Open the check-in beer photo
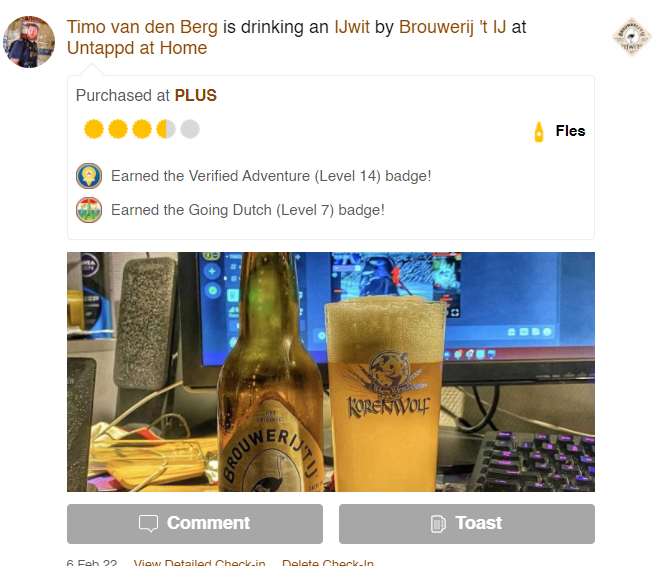Image resolution: width=666 pixels, height=566 pixels. click(x=330, y=371)
